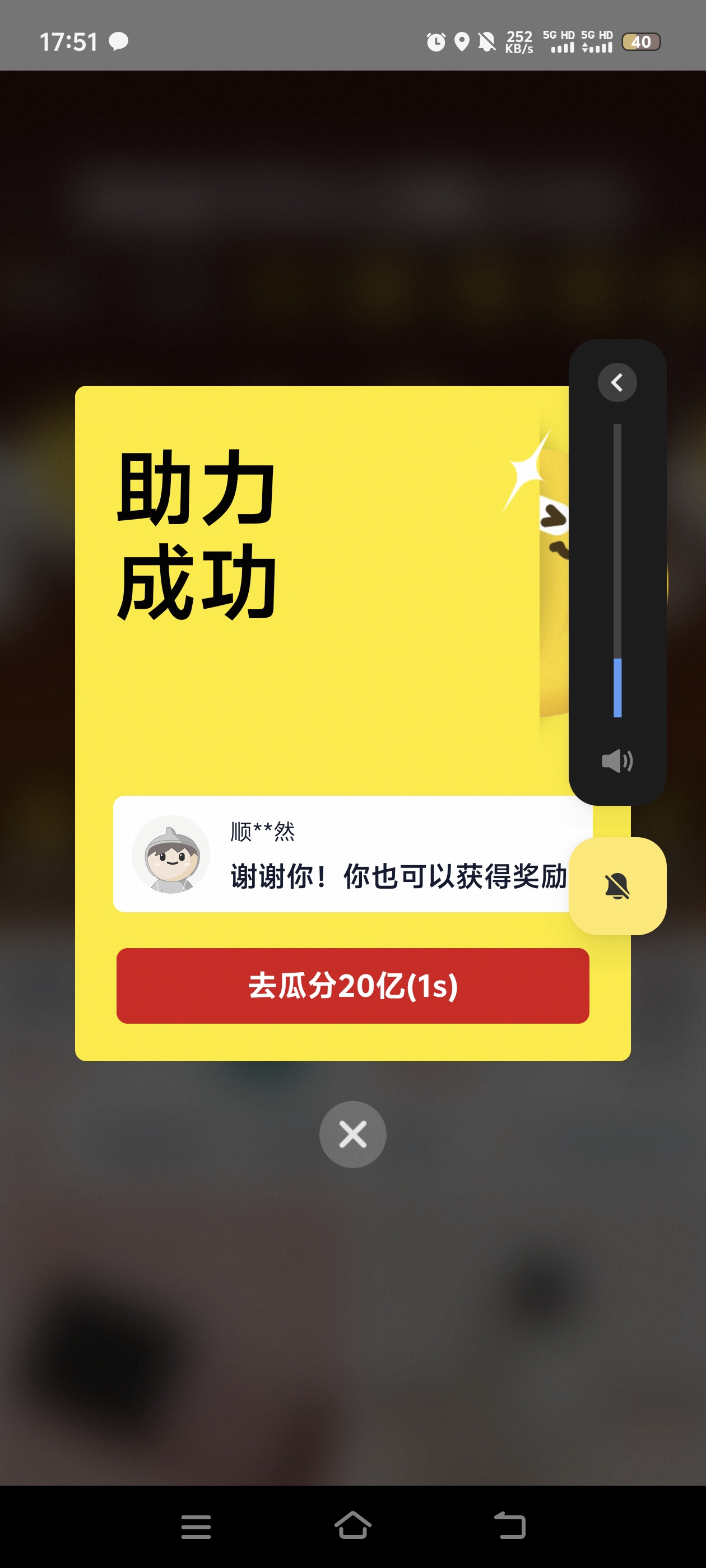
Task: Close the 助力成功 popup
Action: coord(352,1134)
